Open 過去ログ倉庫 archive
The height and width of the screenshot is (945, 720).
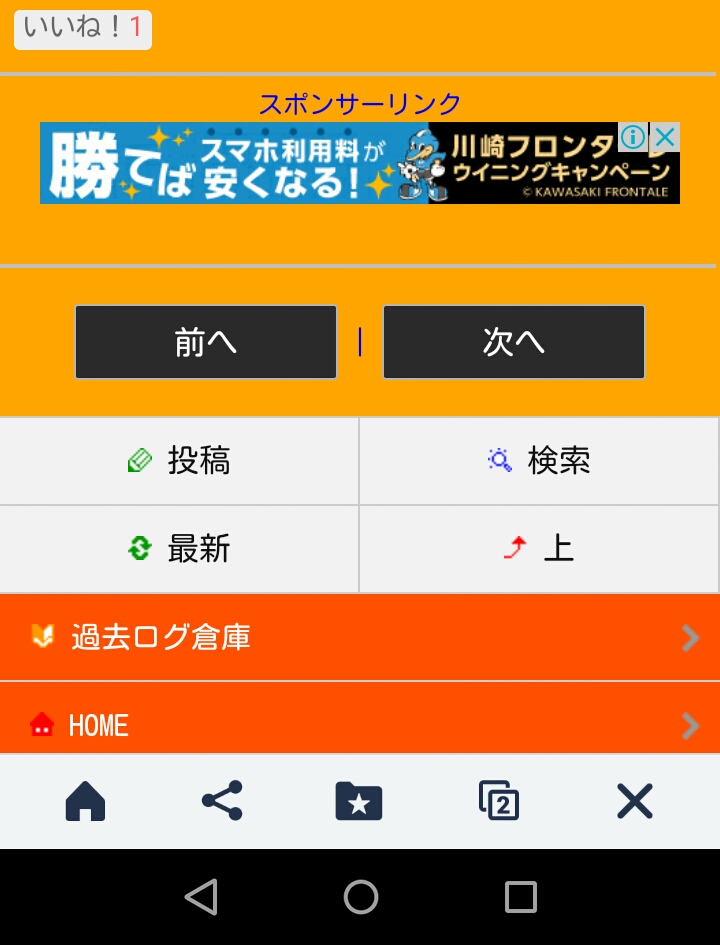[x=360, y=637]
